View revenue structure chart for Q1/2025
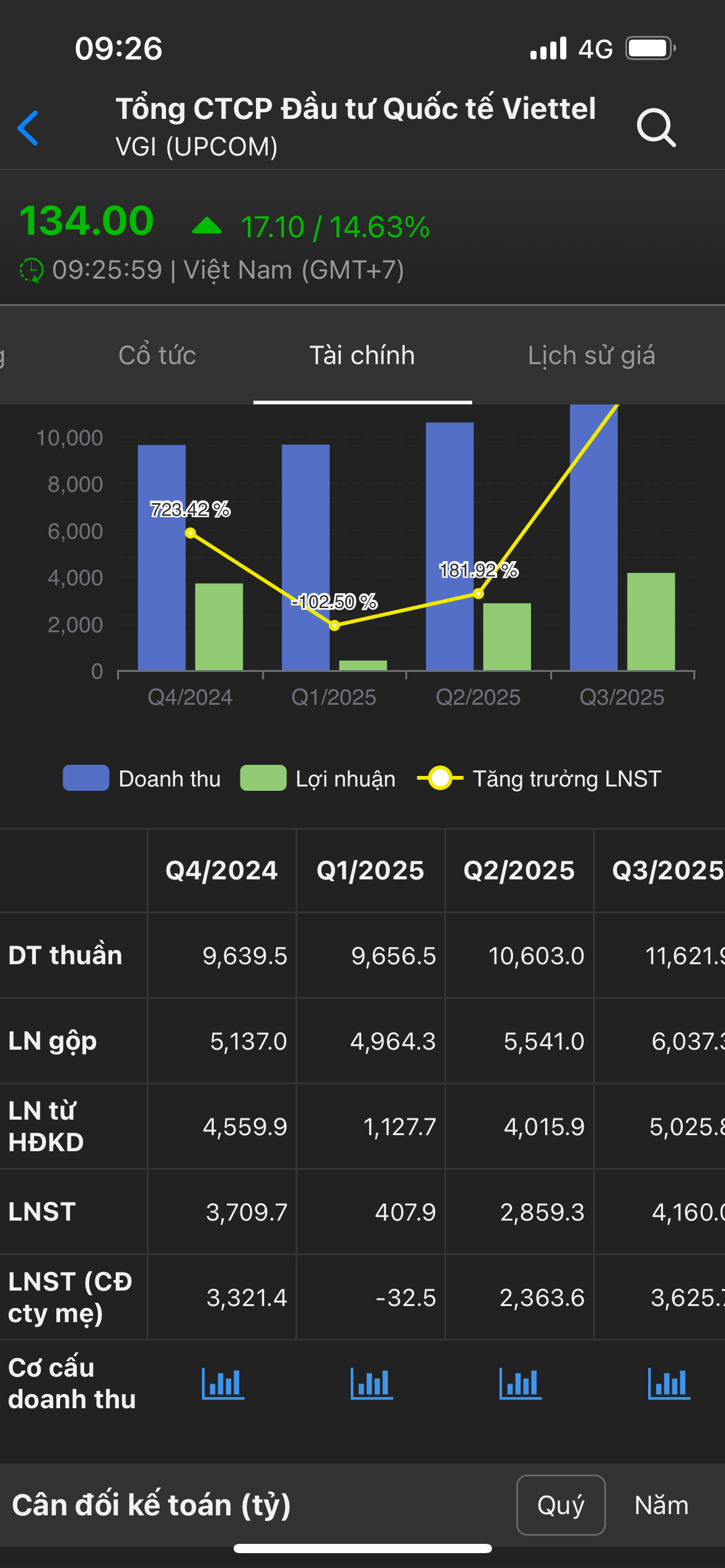This screenshot has width=725, height=1568. pyautogui.click(x=371, y=1383)
